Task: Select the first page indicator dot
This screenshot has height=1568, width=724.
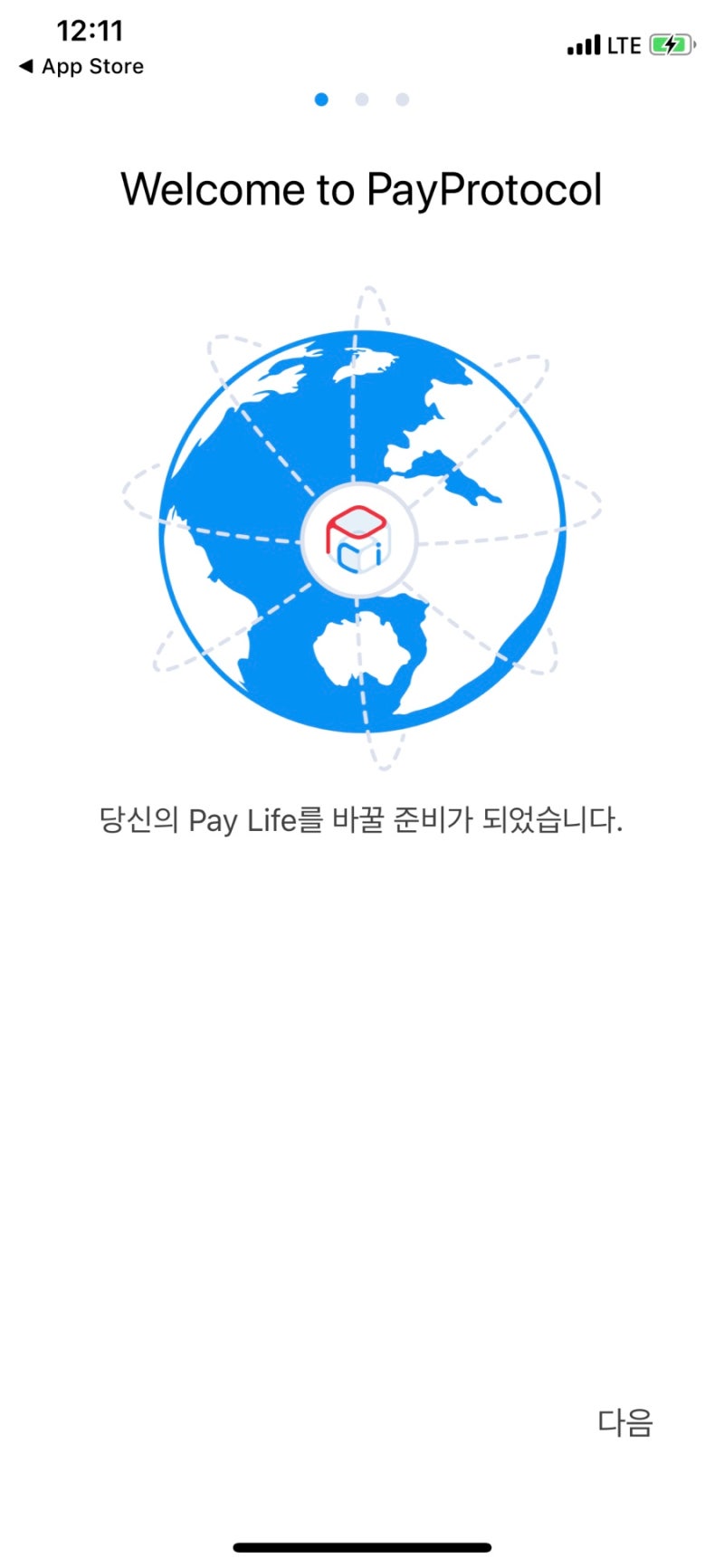Action: pyautogui.click(x=321, y=100)
